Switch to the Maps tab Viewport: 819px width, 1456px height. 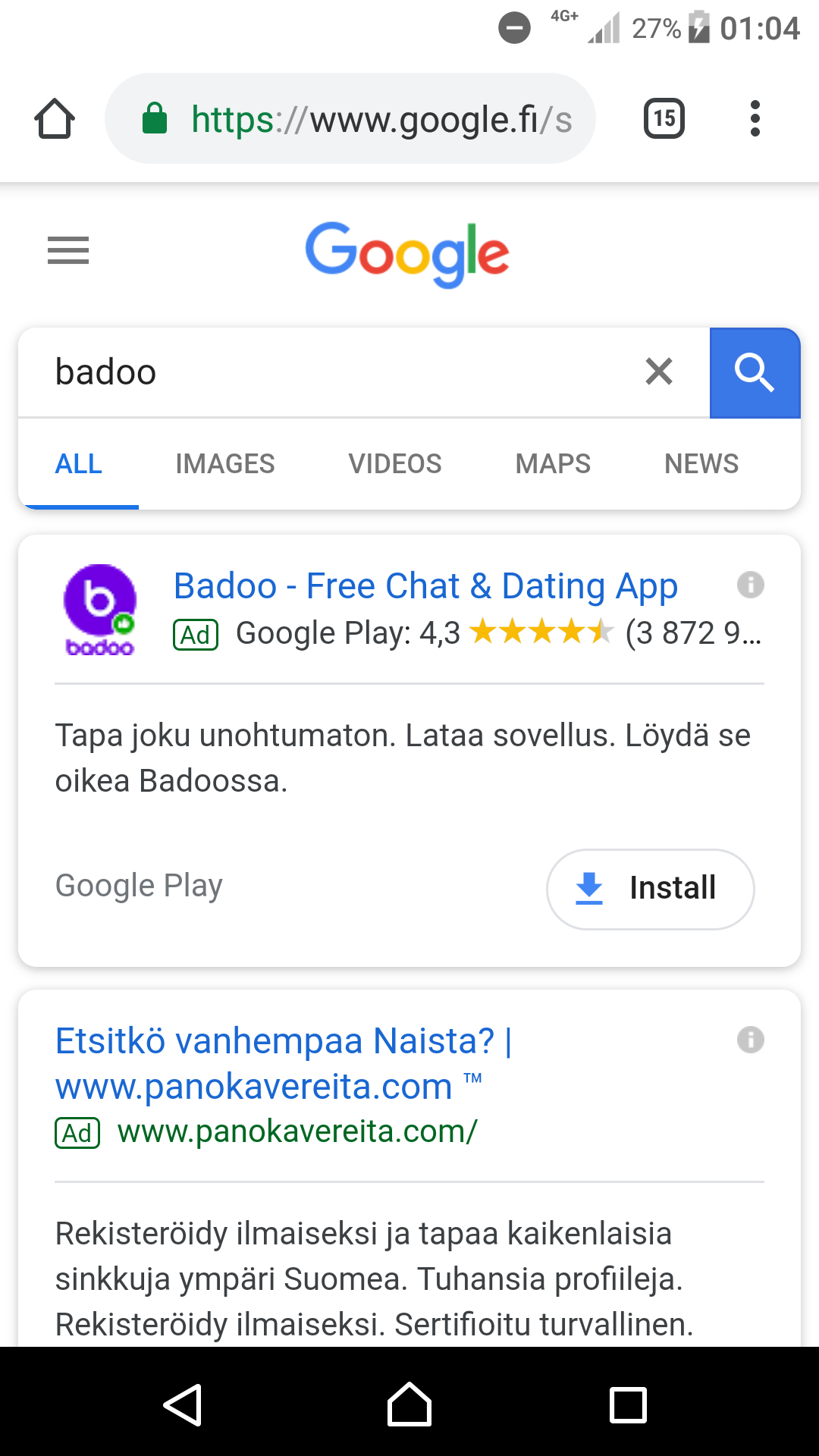pyautogui.click(x=553, y=463)
